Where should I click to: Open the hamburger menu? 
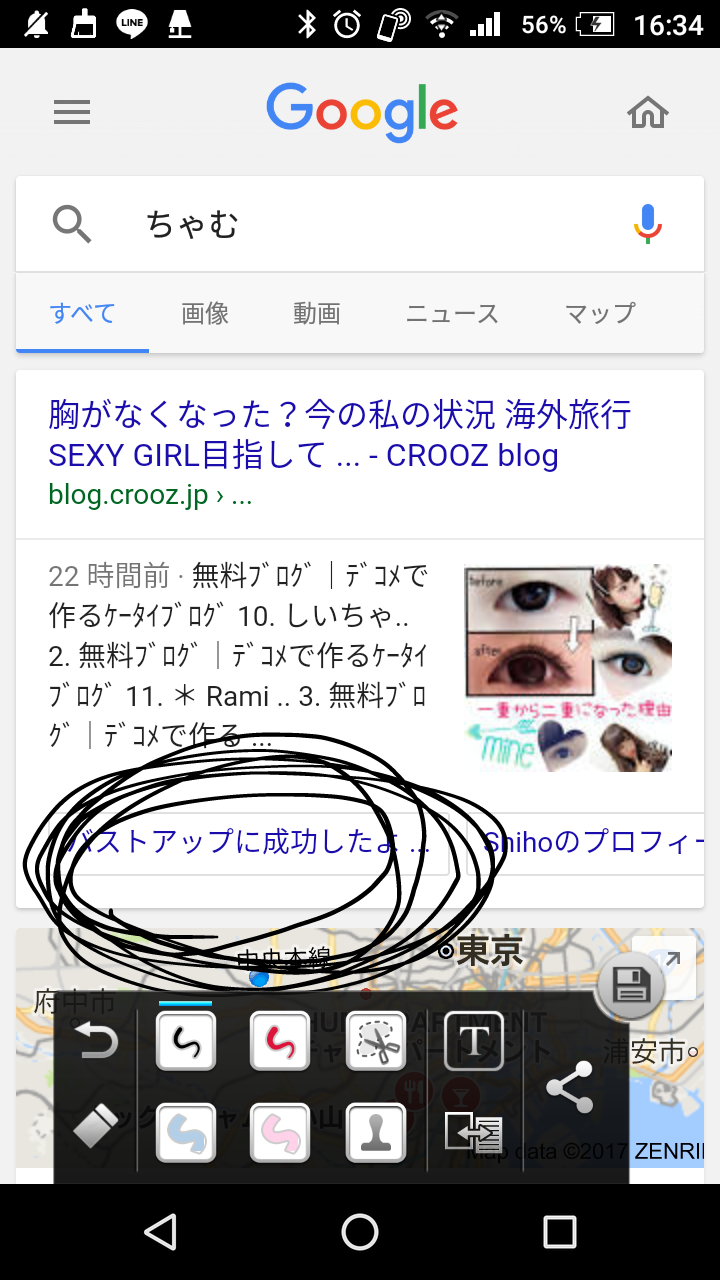pos(72,113)
